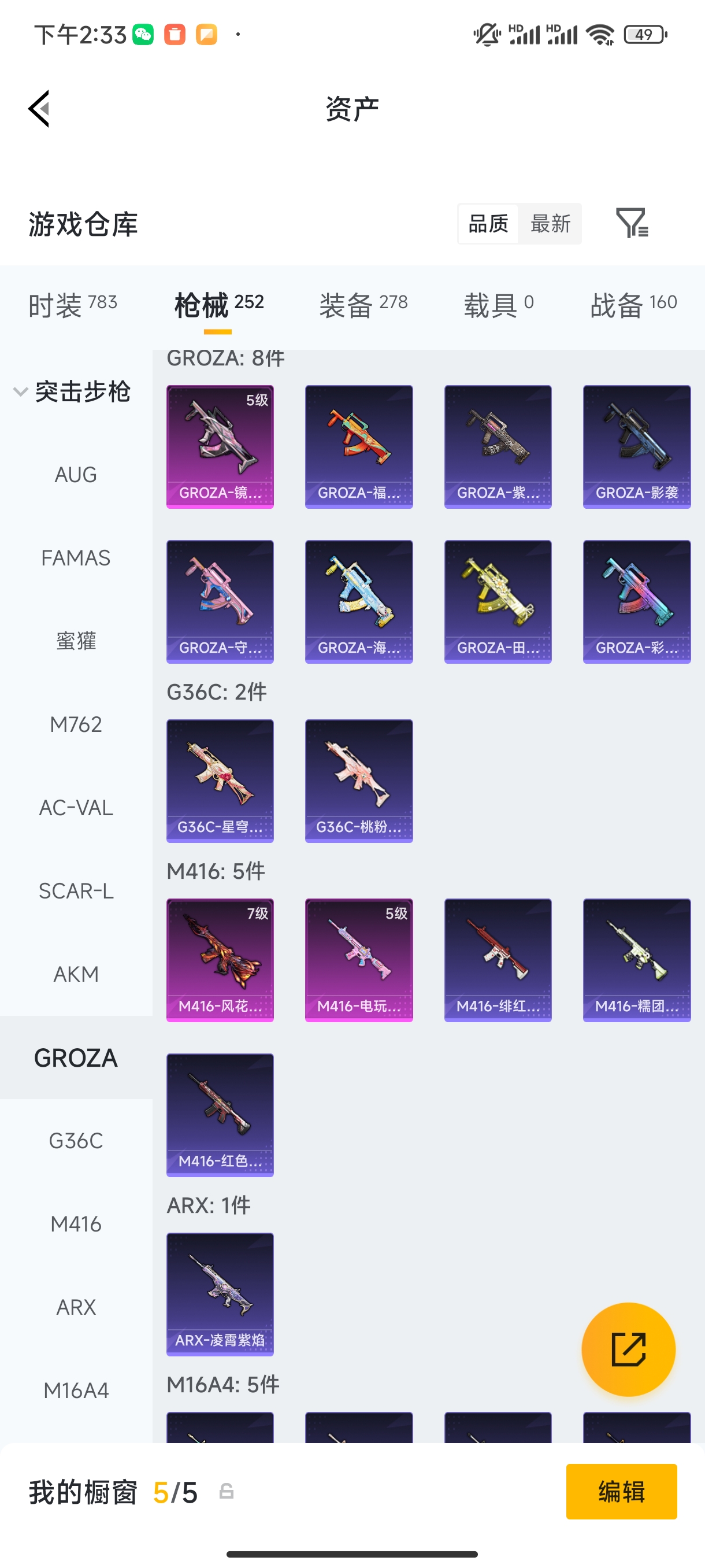Screen dimensions: 705x1568
Task: Choose SCAR-L in the side list
Action: pyautogui.click(x=76, y=890)
